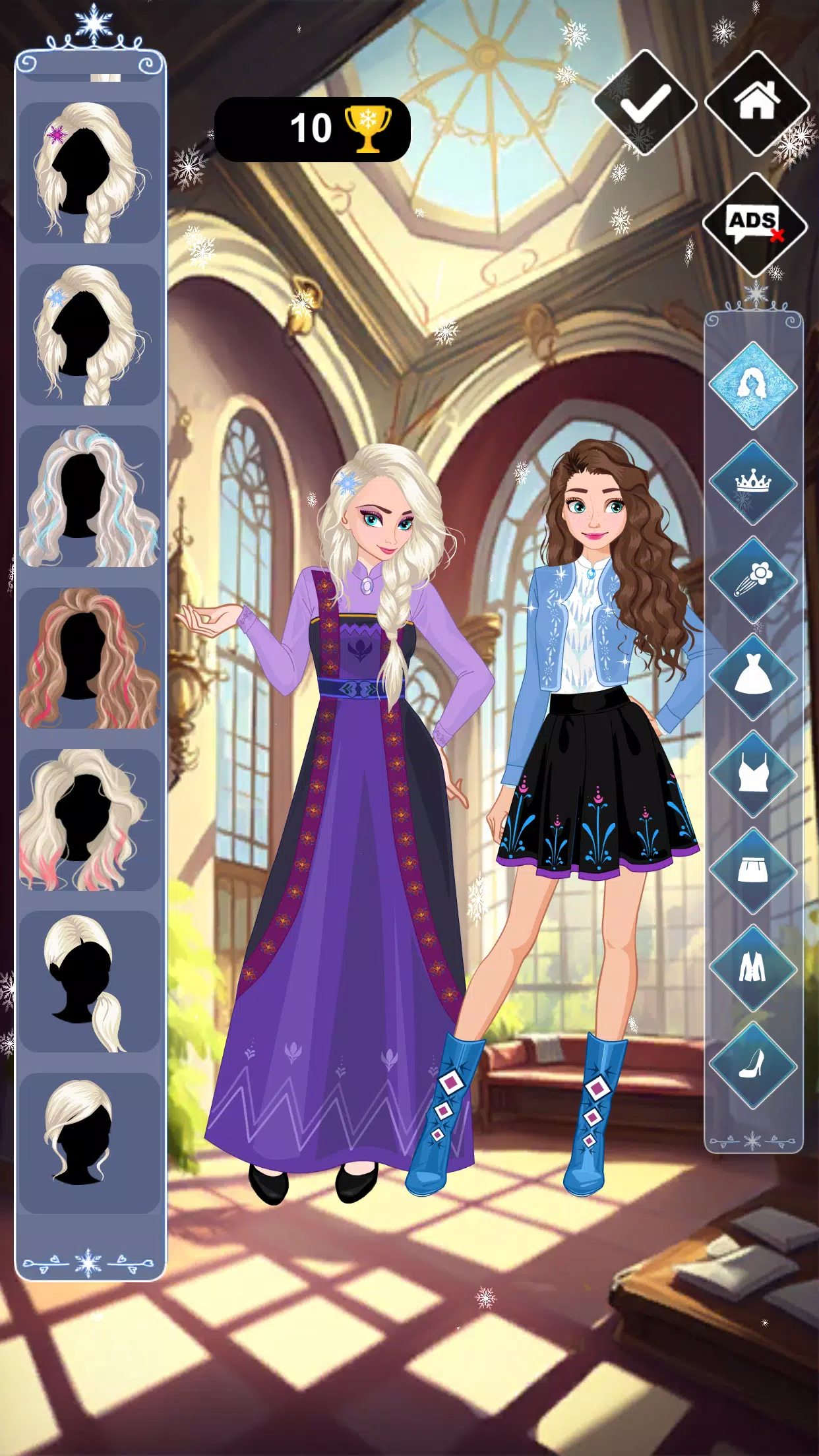The width and height of the screenshot is (819, 1456).
Task: Confirm the outfit with the checkmark button
Action: 645,103
